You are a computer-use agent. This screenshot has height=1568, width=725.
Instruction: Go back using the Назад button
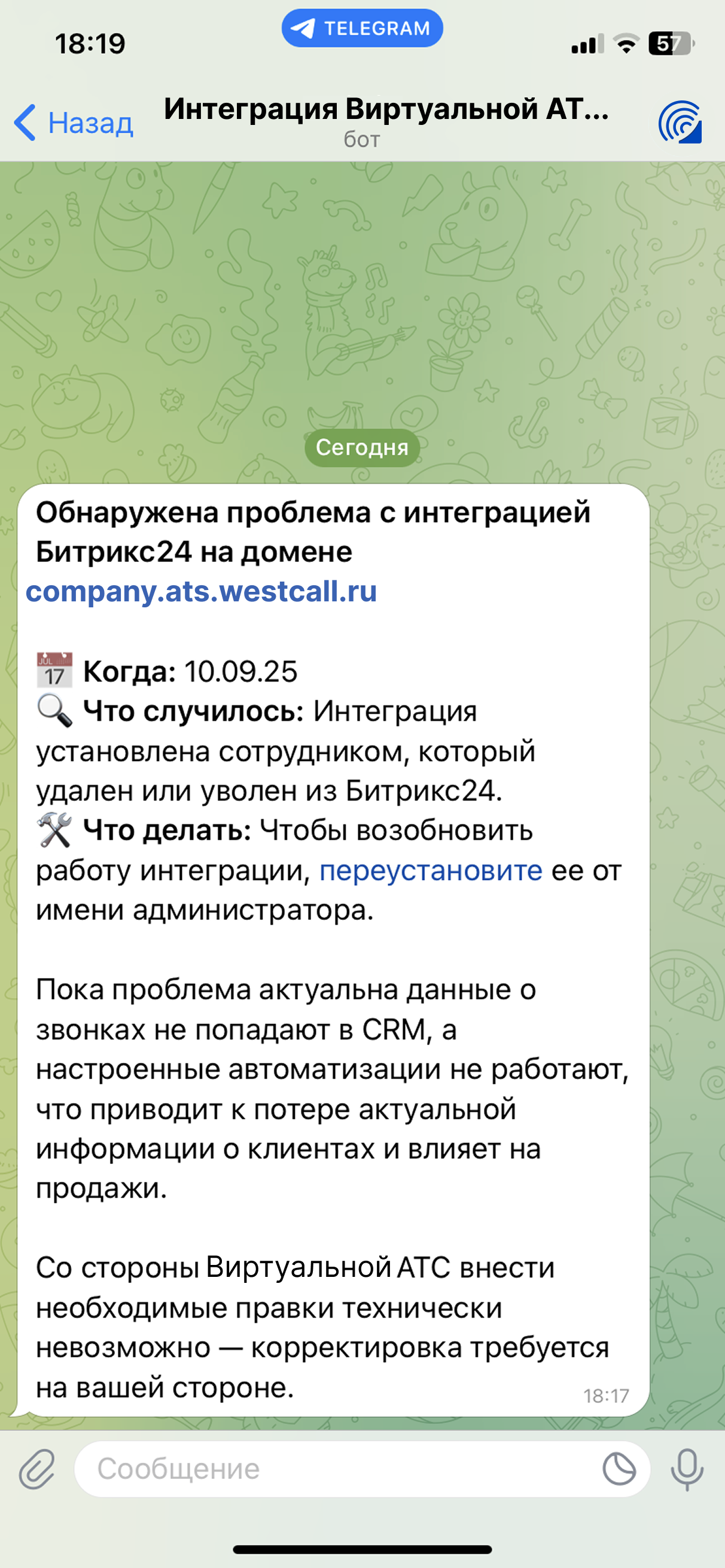pyautogui.click(x=74, y=123)
